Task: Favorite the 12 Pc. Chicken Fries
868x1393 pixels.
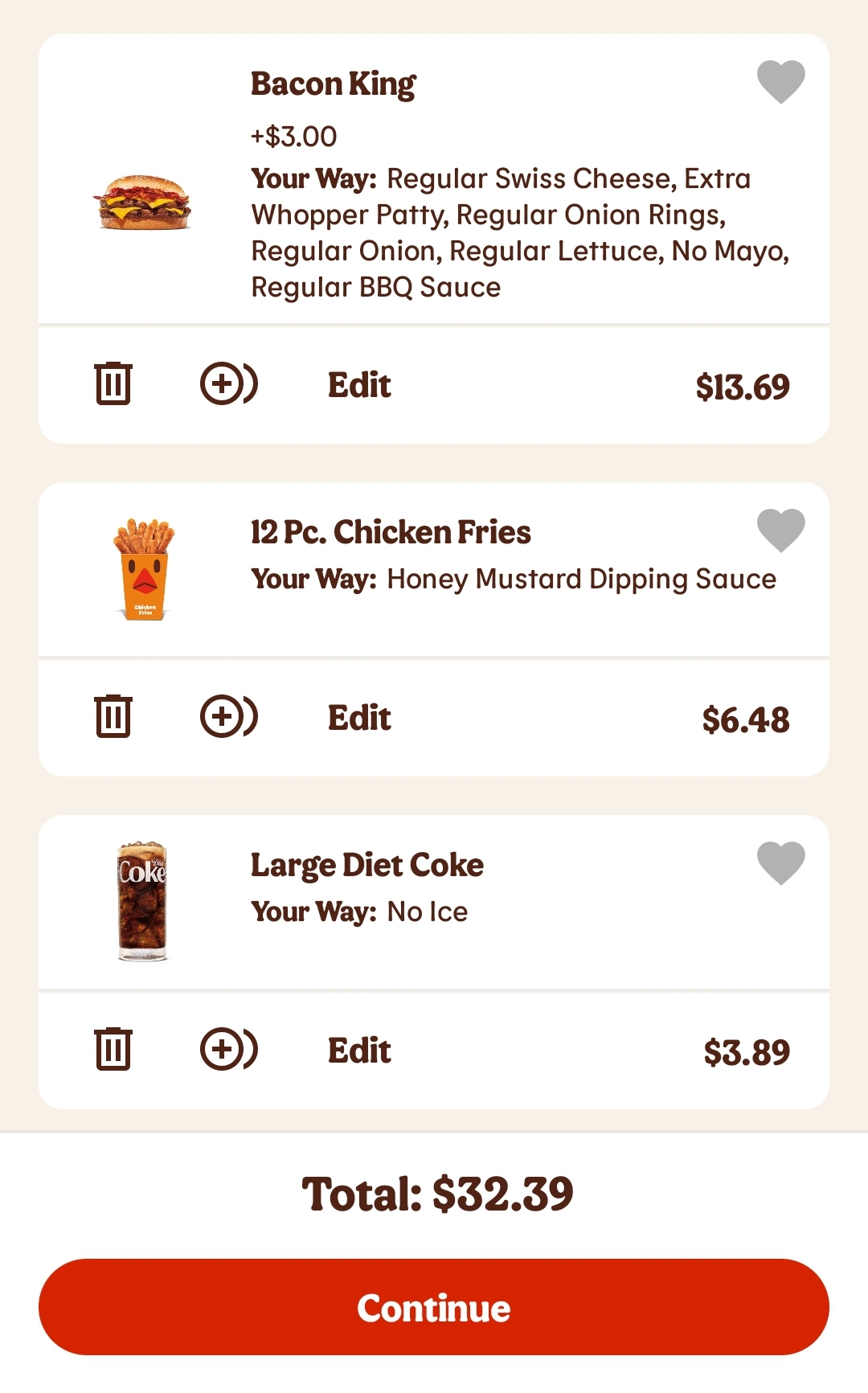Action: [x=780, y=531]
